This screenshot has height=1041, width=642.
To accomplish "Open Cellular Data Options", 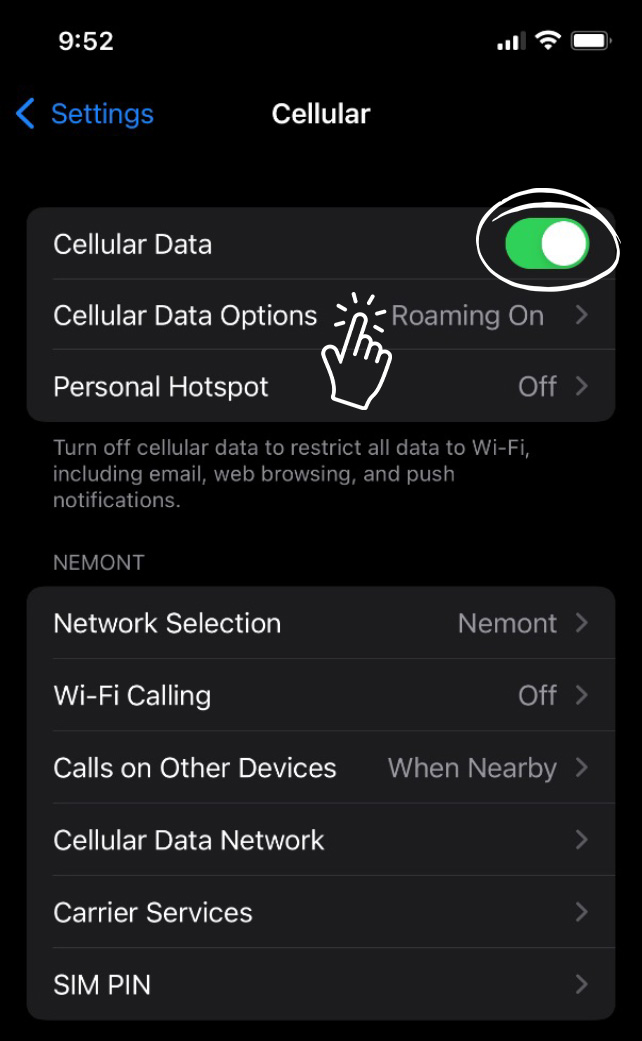I will point(321,315).
